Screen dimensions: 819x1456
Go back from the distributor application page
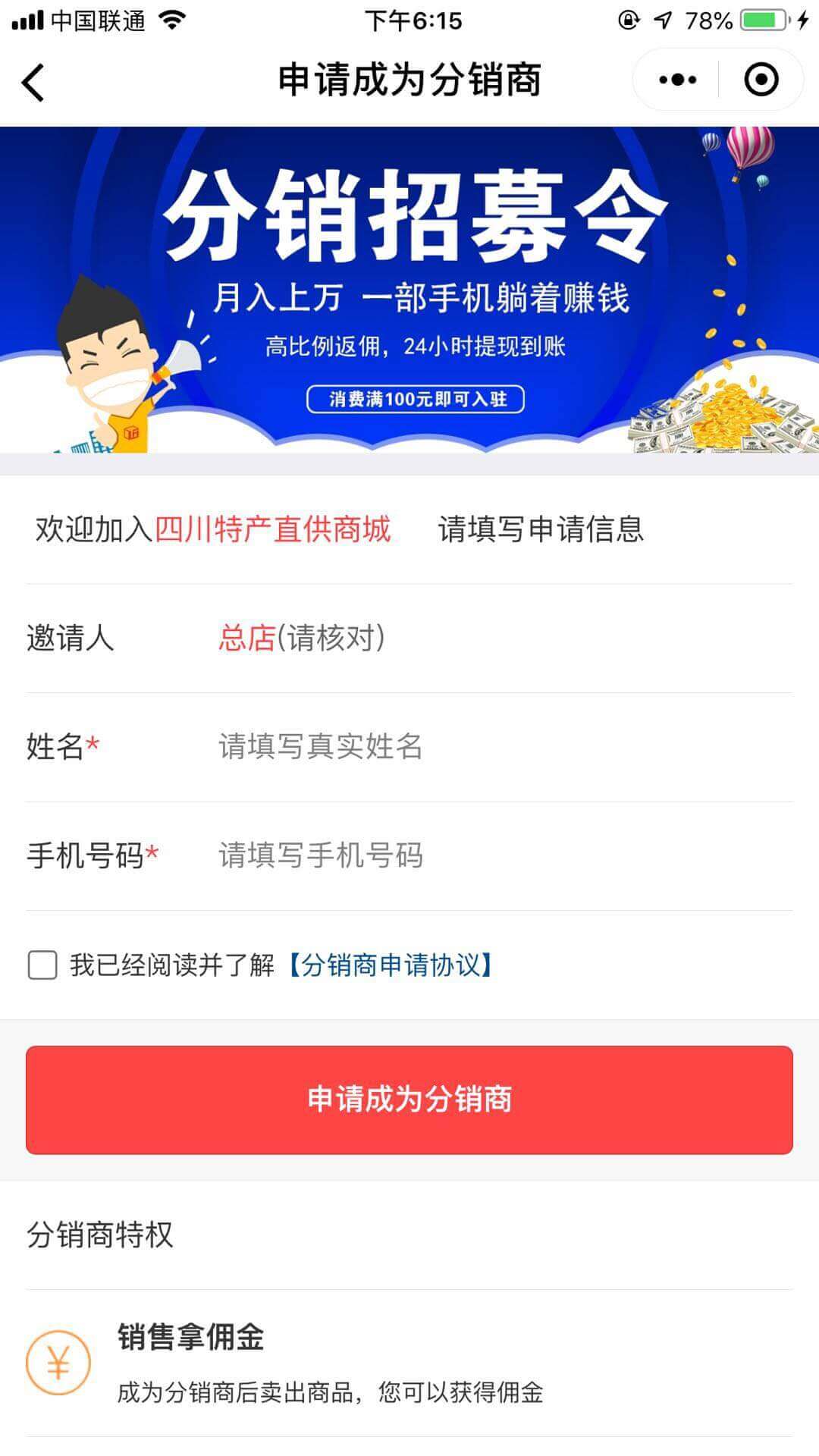click(x=34, y=82)
